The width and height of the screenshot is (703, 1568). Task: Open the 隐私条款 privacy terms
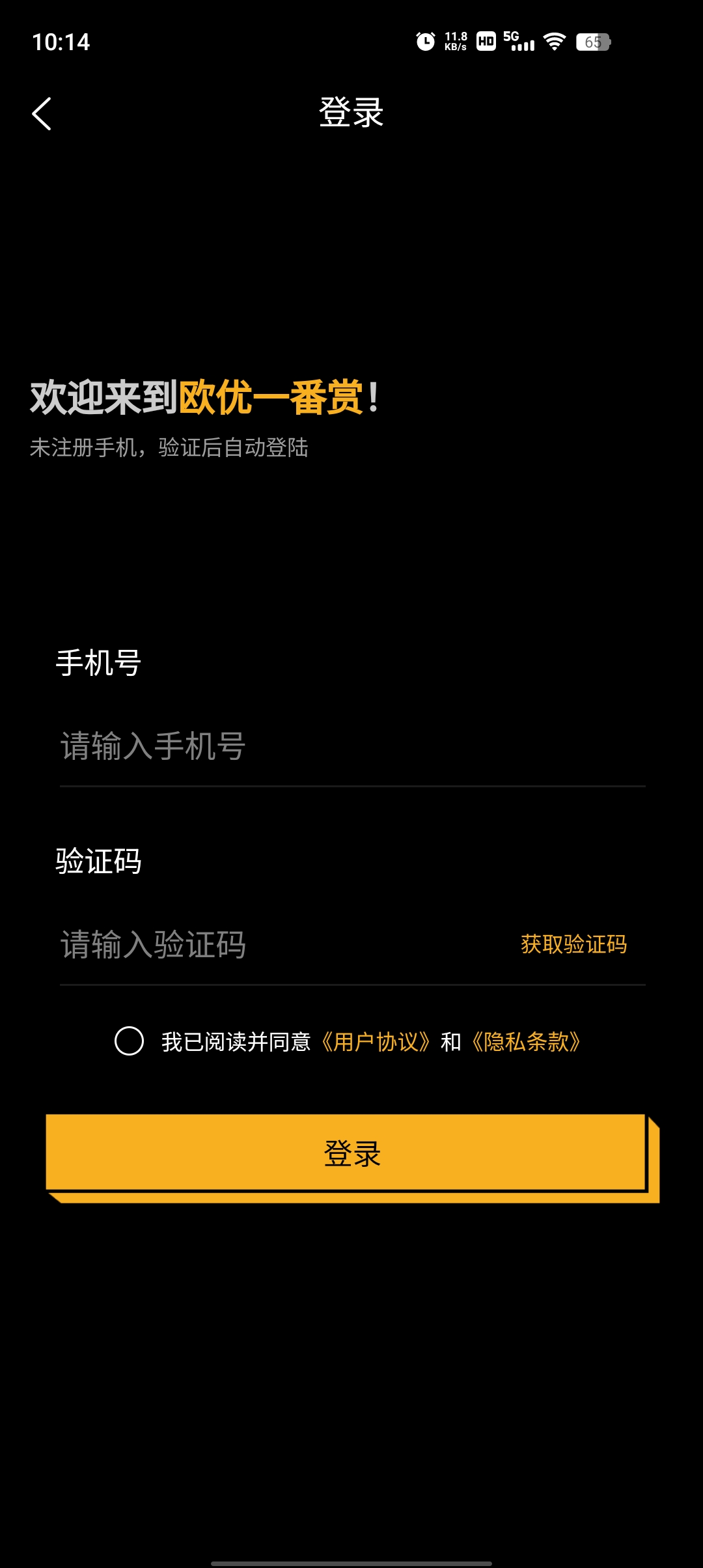527,1039
